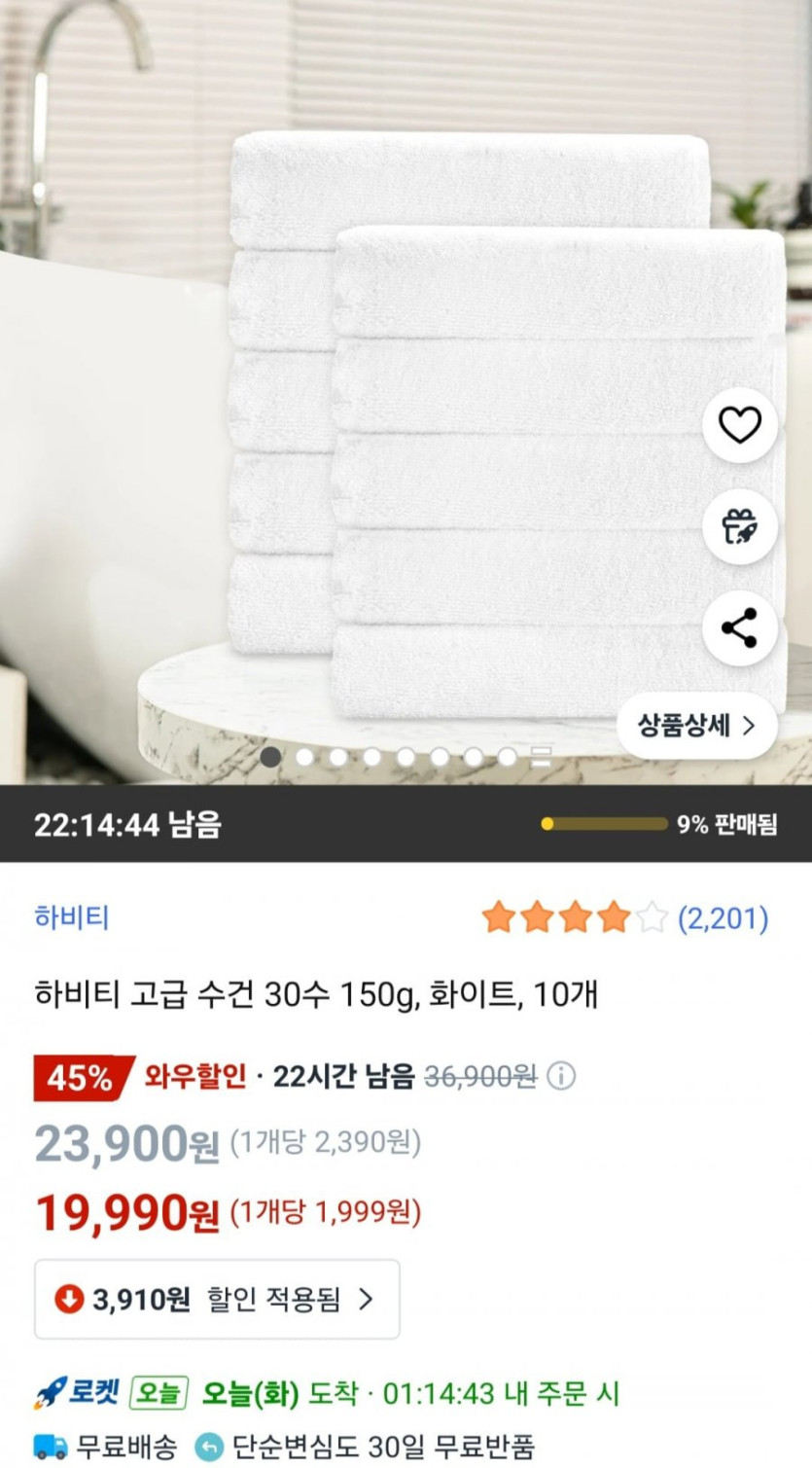812x1468 pixels.
Task: Open the 하비티 brand link
Action: [71, 917]
